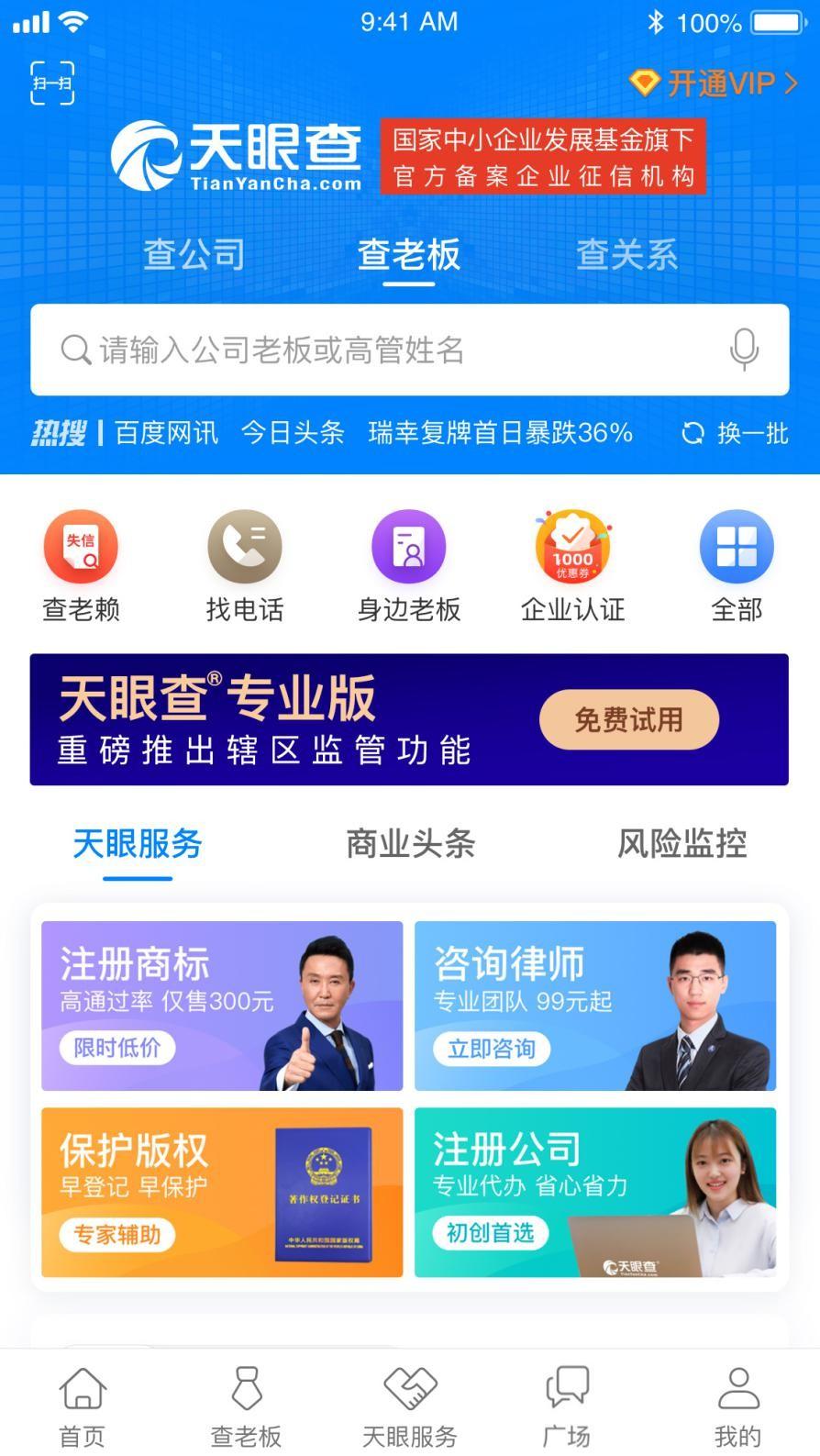Open 企业认证 shortcut
This screenshot has height=1456, width=820.
pos(572,566)
